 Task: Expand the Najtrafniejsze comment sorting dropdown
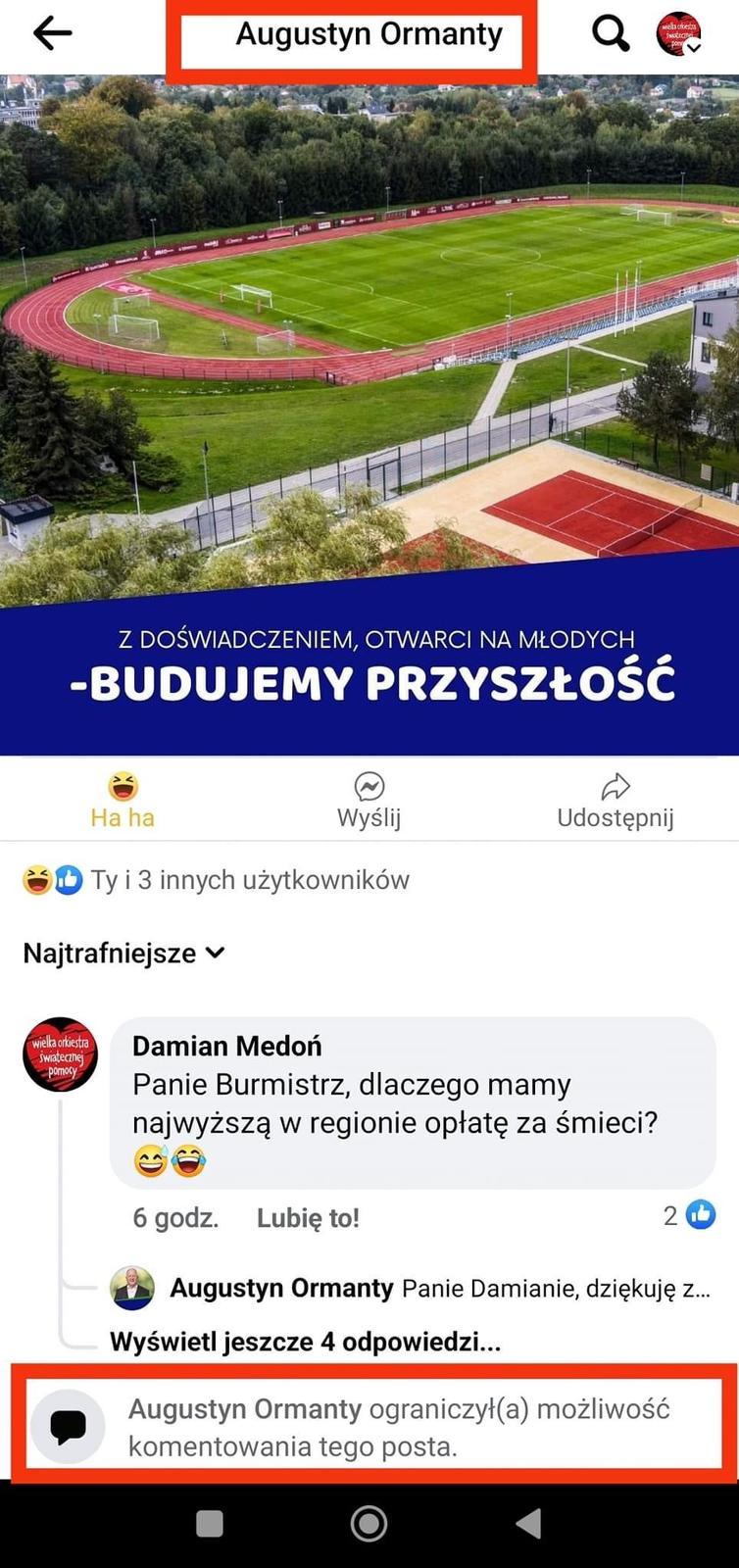pos(124,953)
